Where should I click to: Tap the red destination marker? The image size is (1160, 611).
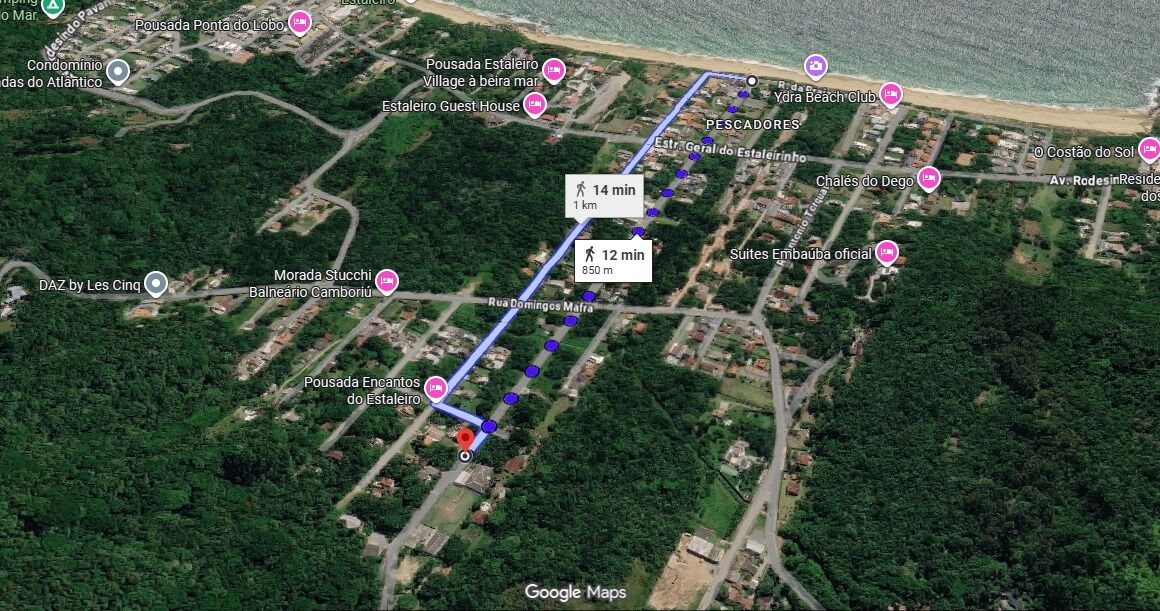click(x=465, y=439)
